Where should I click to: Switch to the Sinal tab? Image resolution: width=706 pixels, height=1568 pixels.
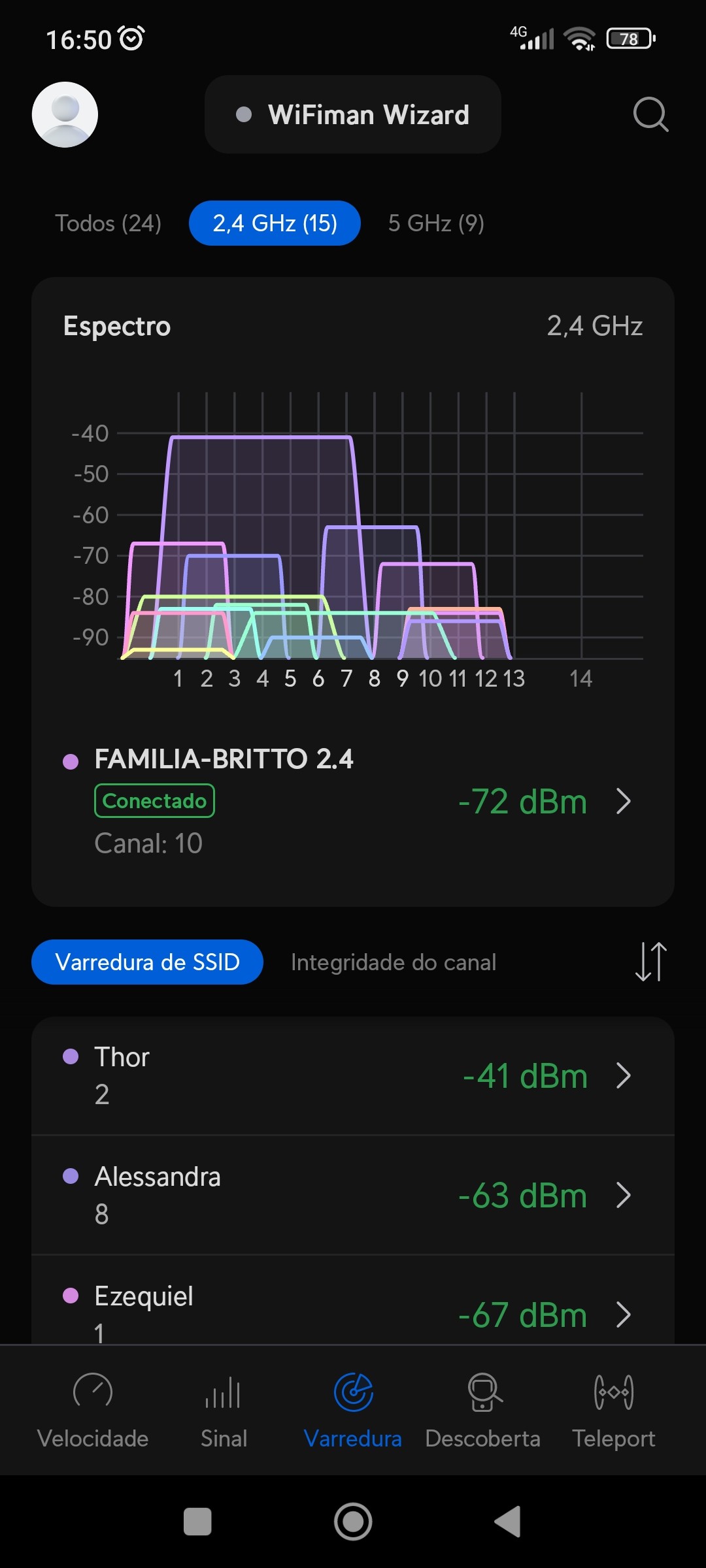(x=224, y=1409)
